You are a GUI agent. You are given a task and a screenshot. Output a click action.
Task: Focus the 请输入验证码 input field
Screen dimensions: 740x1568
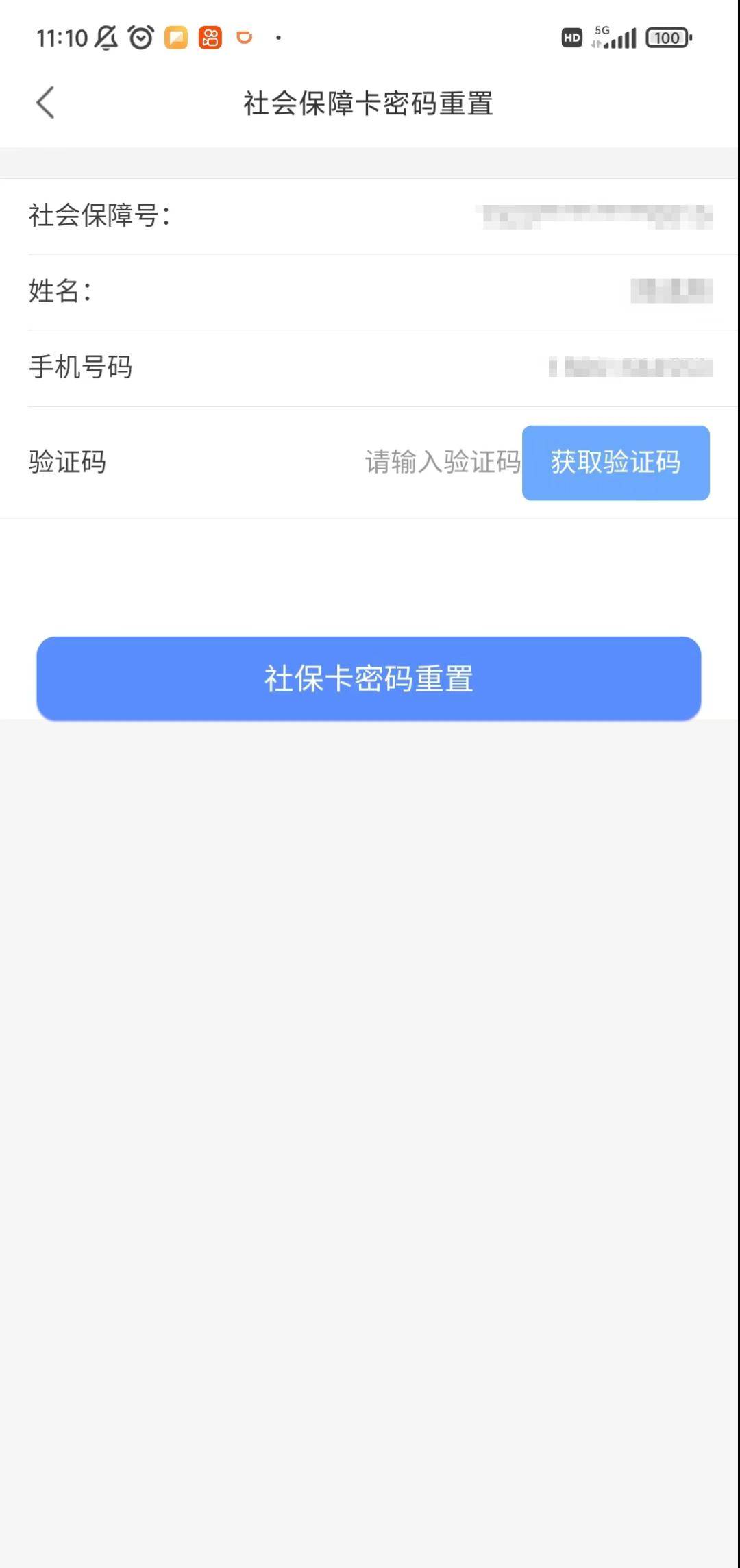[442, 463]
